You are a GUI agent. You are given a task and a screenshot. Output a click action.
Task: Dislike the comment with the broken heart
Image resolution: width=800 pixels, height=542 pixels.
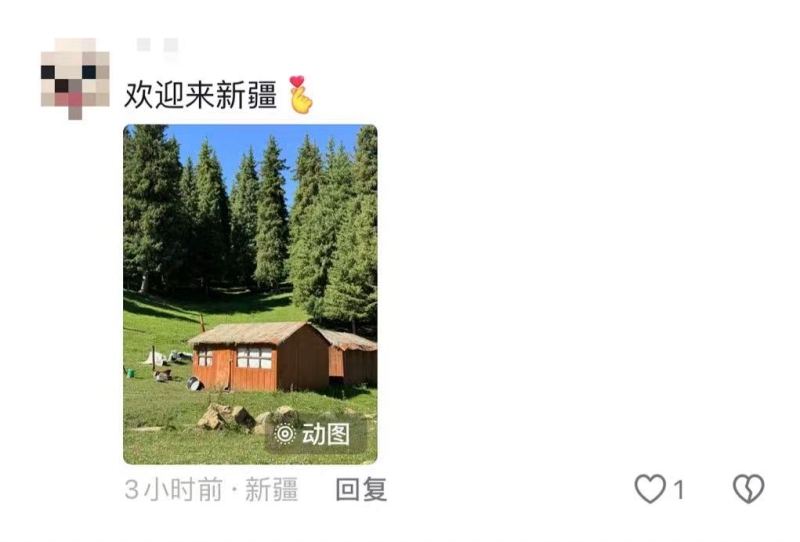(748, 489)
